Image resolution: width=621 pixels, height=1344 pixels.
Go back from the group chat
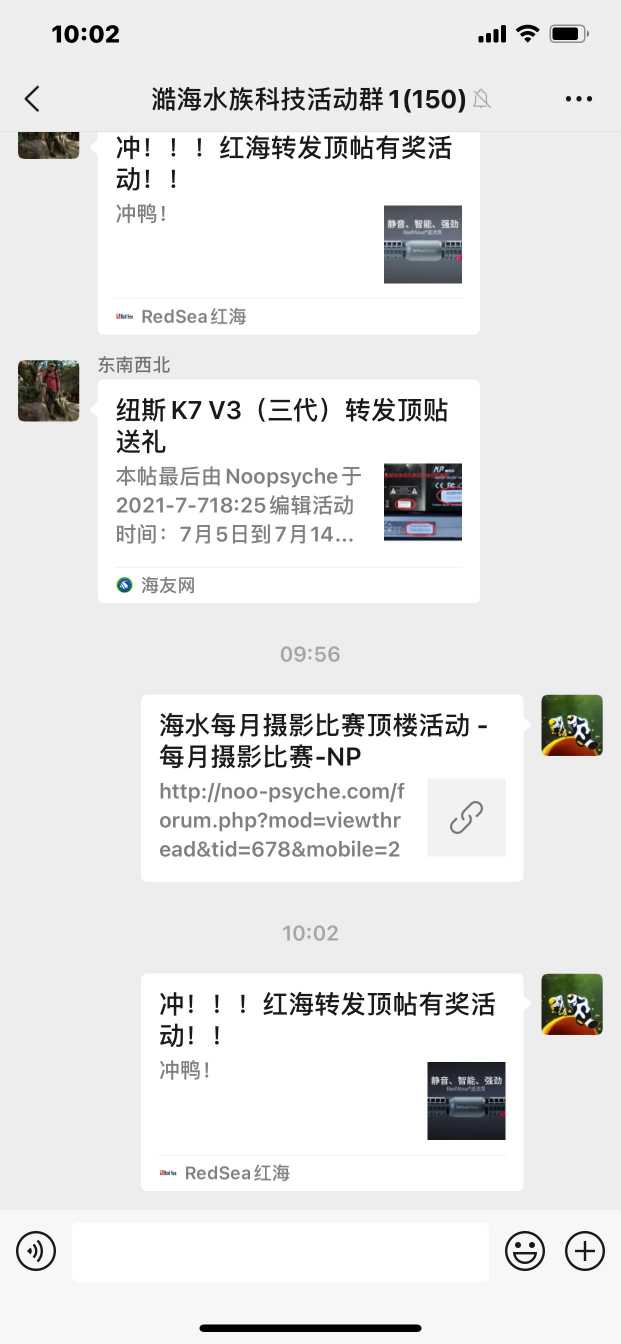pos(33,98)
